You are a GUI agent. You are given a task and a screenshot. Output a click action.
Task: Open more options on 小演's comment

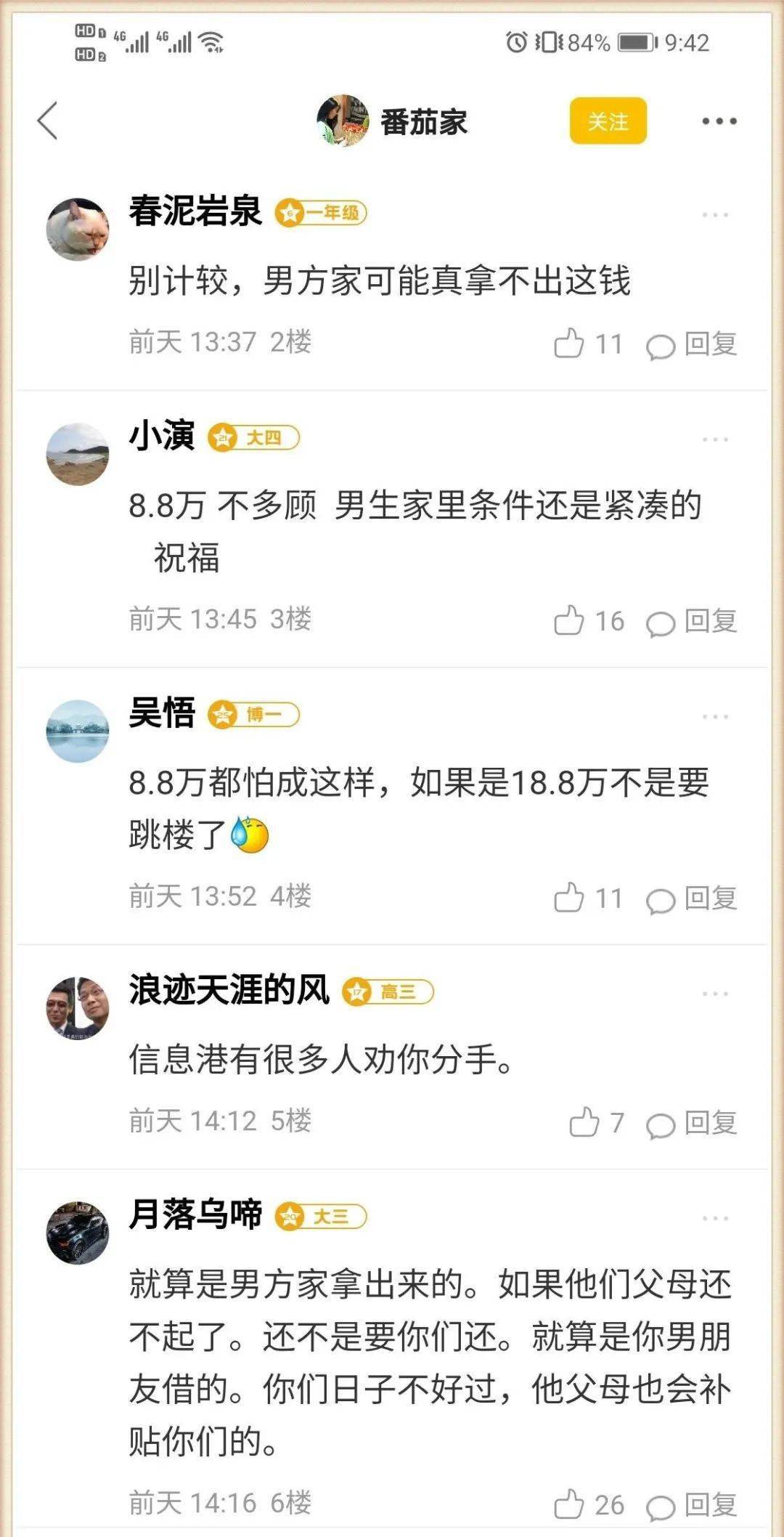tap(715, 439)
